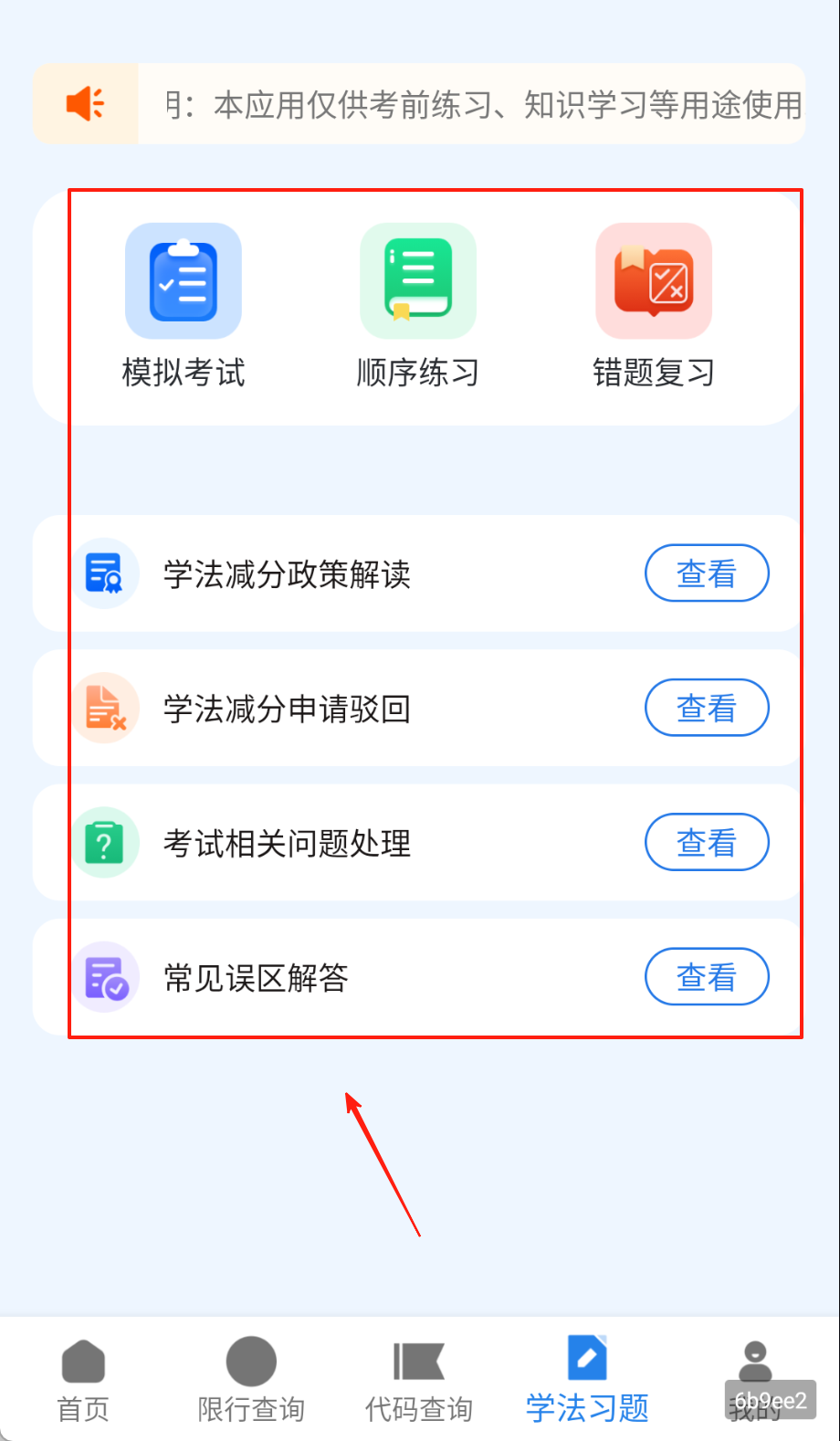The image size is (840, 1441).
Task: Switch to the 首页 tab
Action: [83, 1380]
